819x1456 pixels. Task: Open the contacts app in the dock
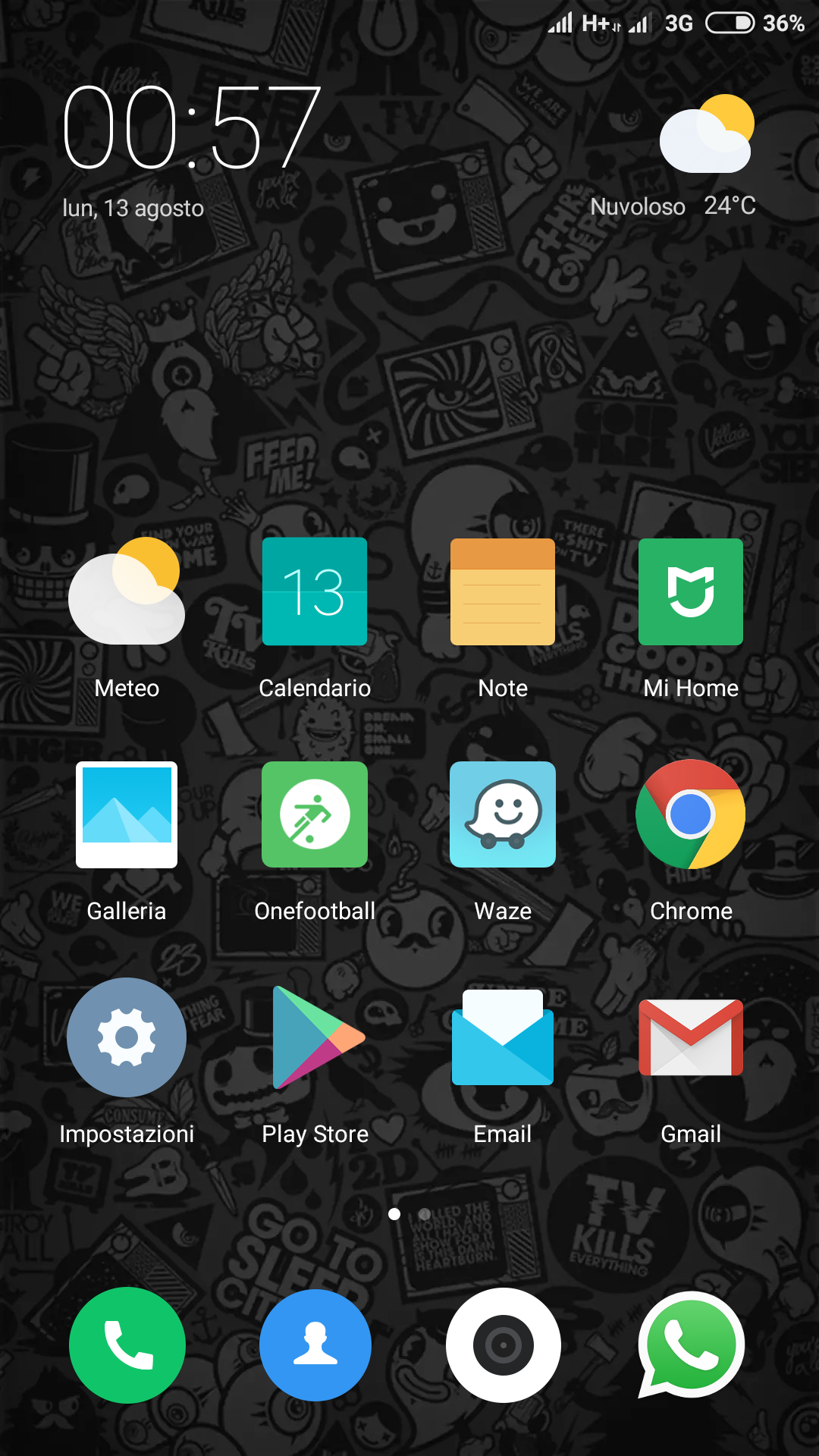(x=315, y=1345)
